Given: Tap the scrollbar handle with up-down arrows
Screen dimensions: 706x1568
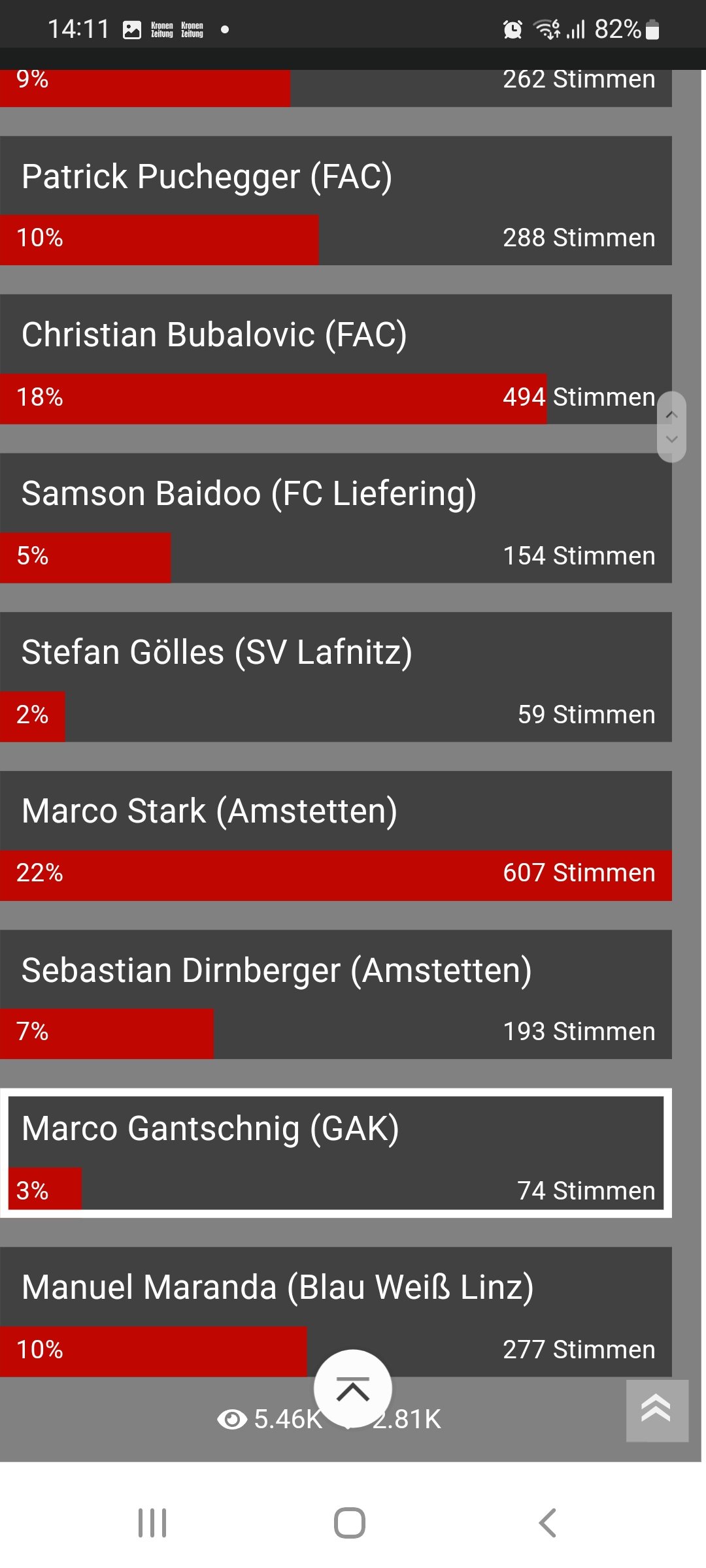Looking at the screenshot, I should click(671, 427).
